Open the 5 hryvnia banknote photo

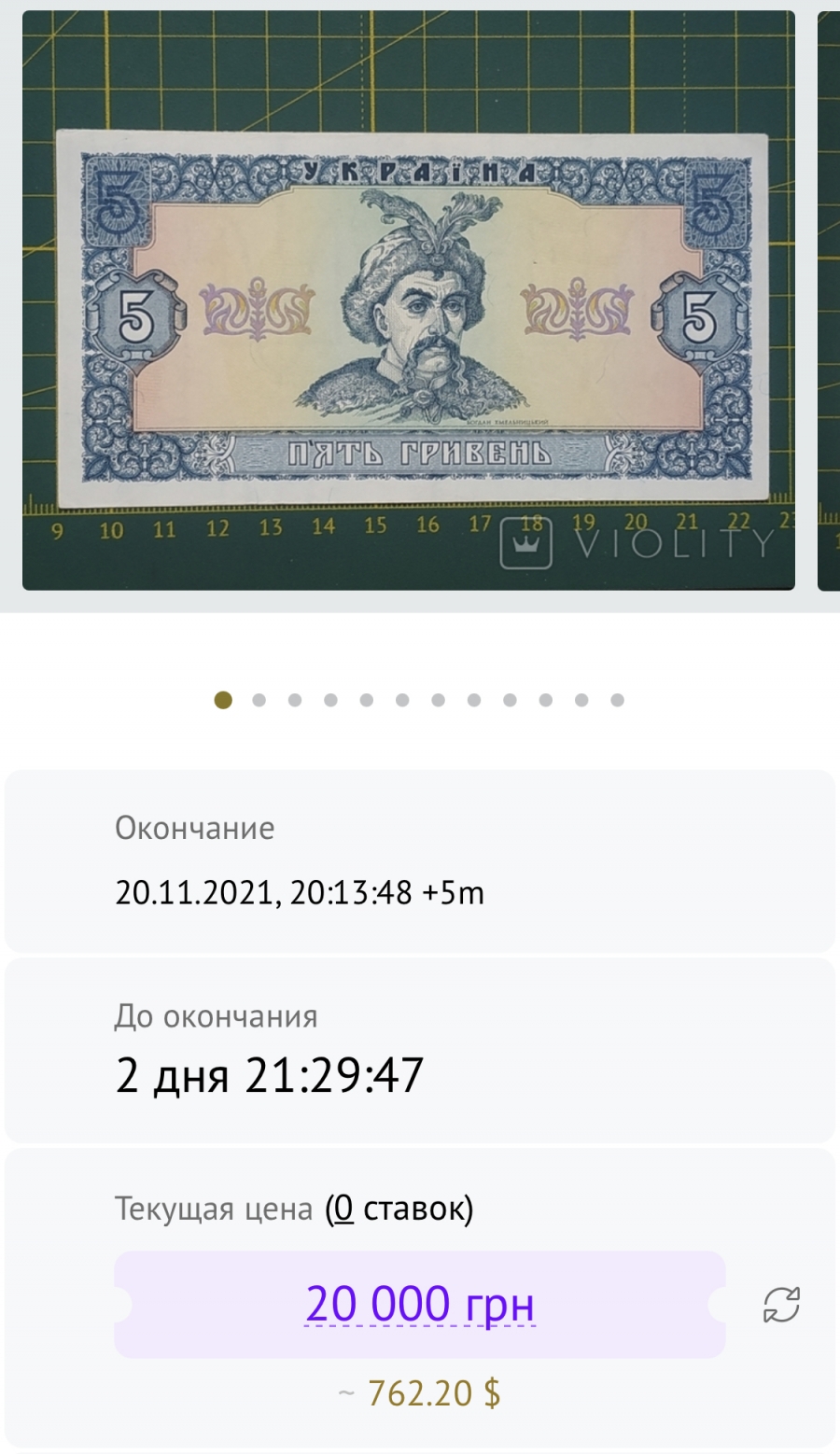[x=409, y=301]
